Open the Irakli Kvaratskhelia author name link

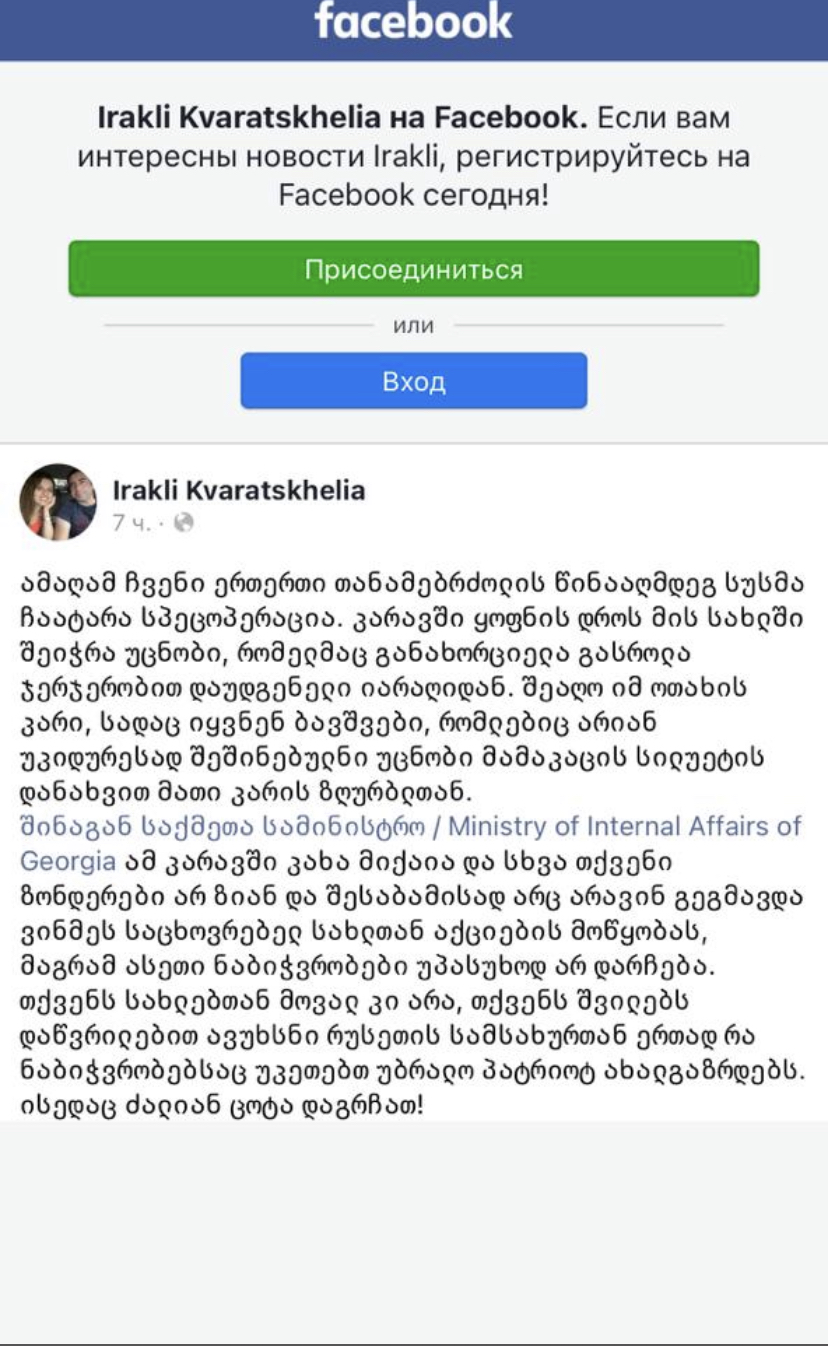pyautogui.click(x=239, y=490)
